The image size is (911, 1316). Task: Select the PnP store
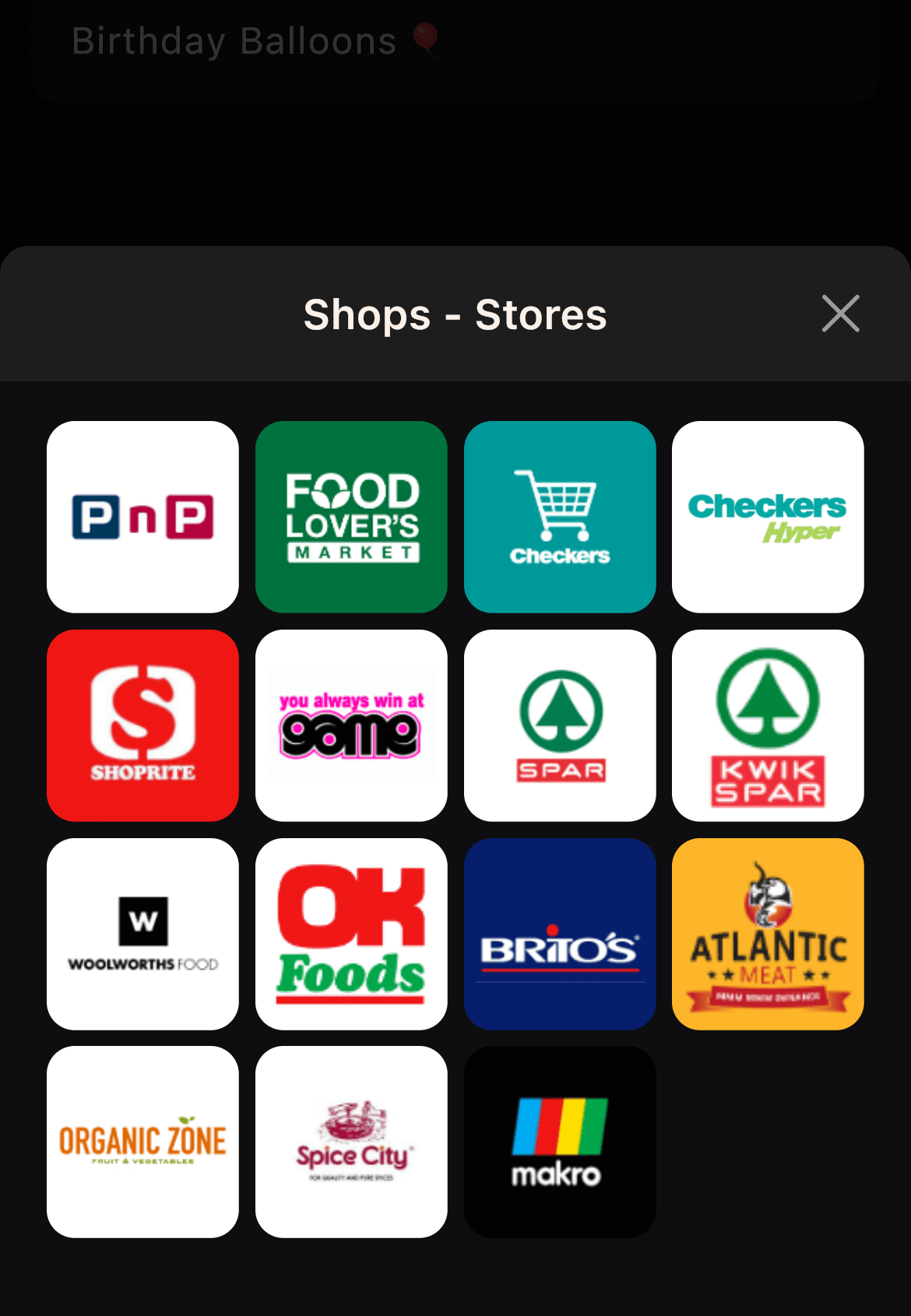[x=142, y=517]
